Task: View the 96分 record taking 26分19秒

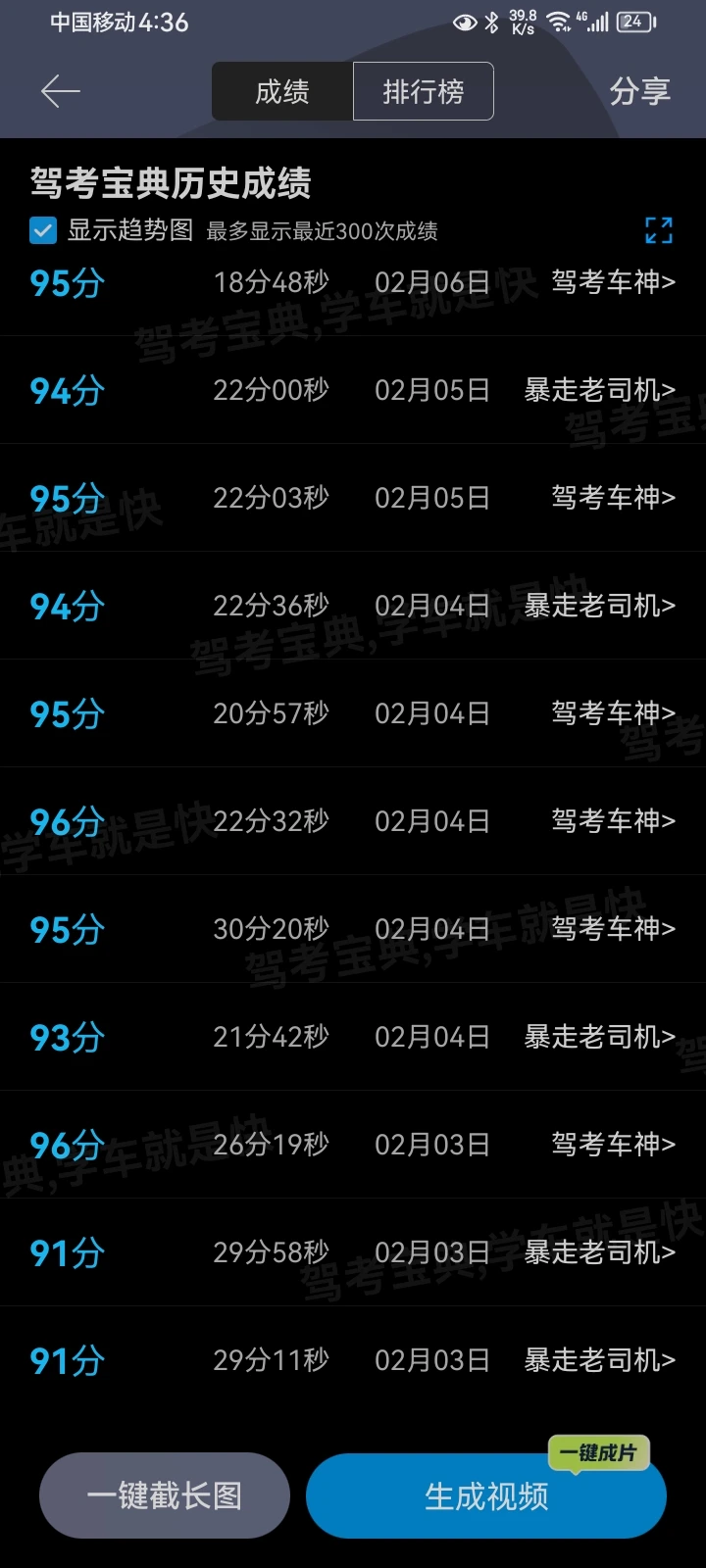Action: [353, 1145]
